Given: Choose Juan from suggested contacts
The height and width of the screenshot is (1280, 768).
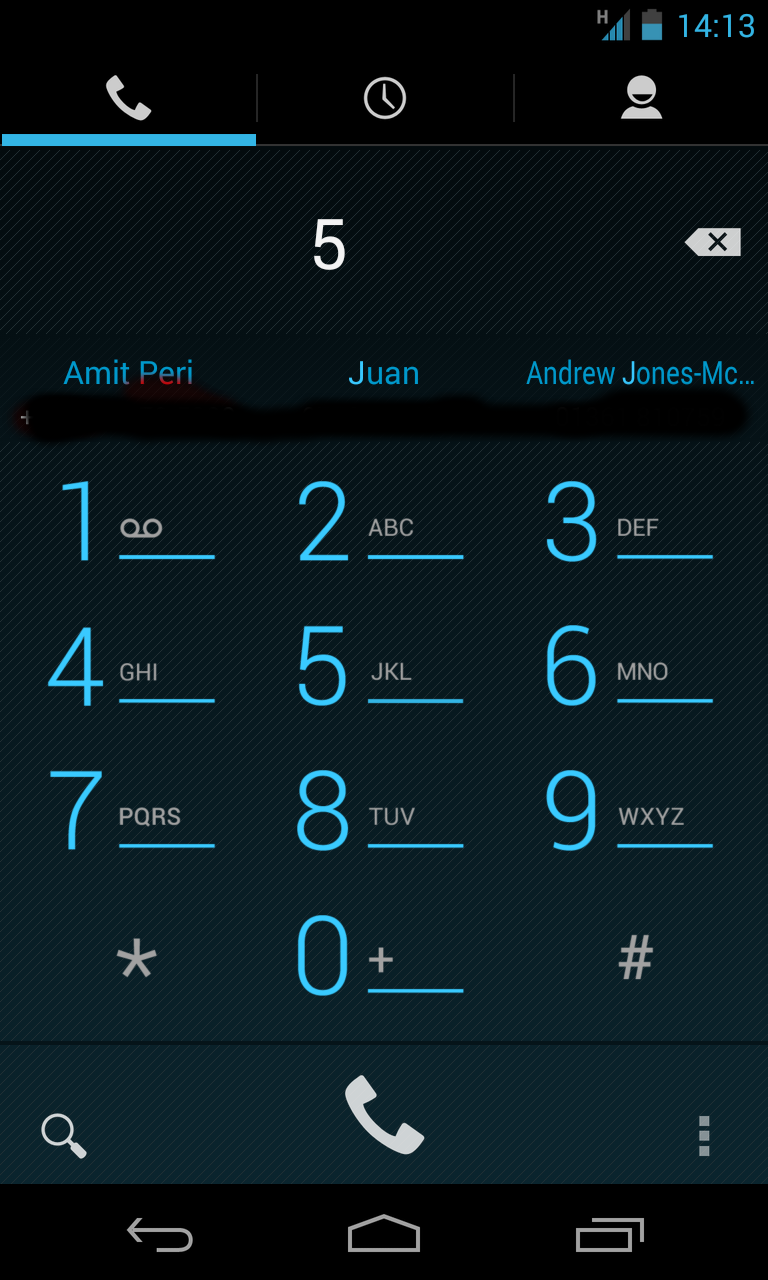Looking at the screenshot, I should [x=383, y=374].
